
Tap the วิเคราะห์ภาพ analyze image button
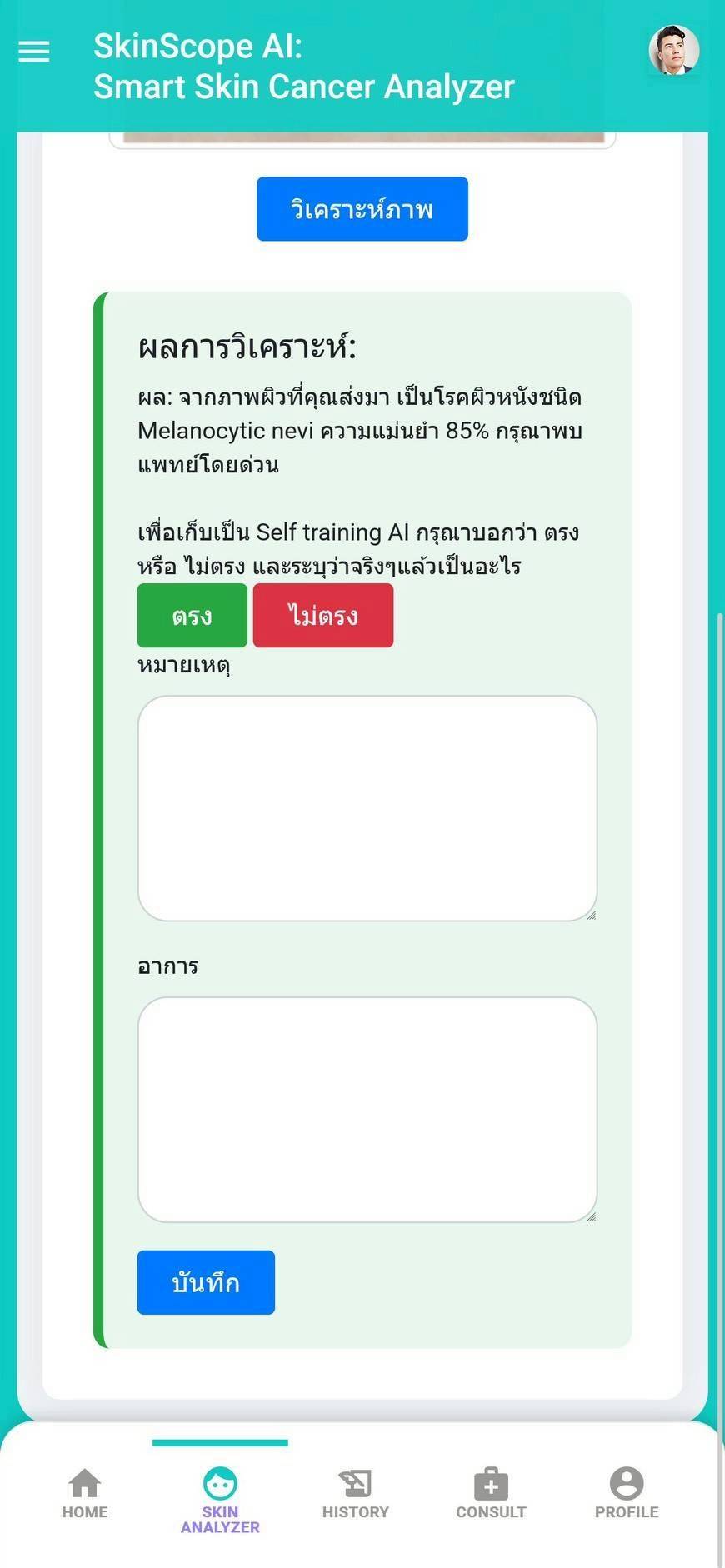(362, 209)
